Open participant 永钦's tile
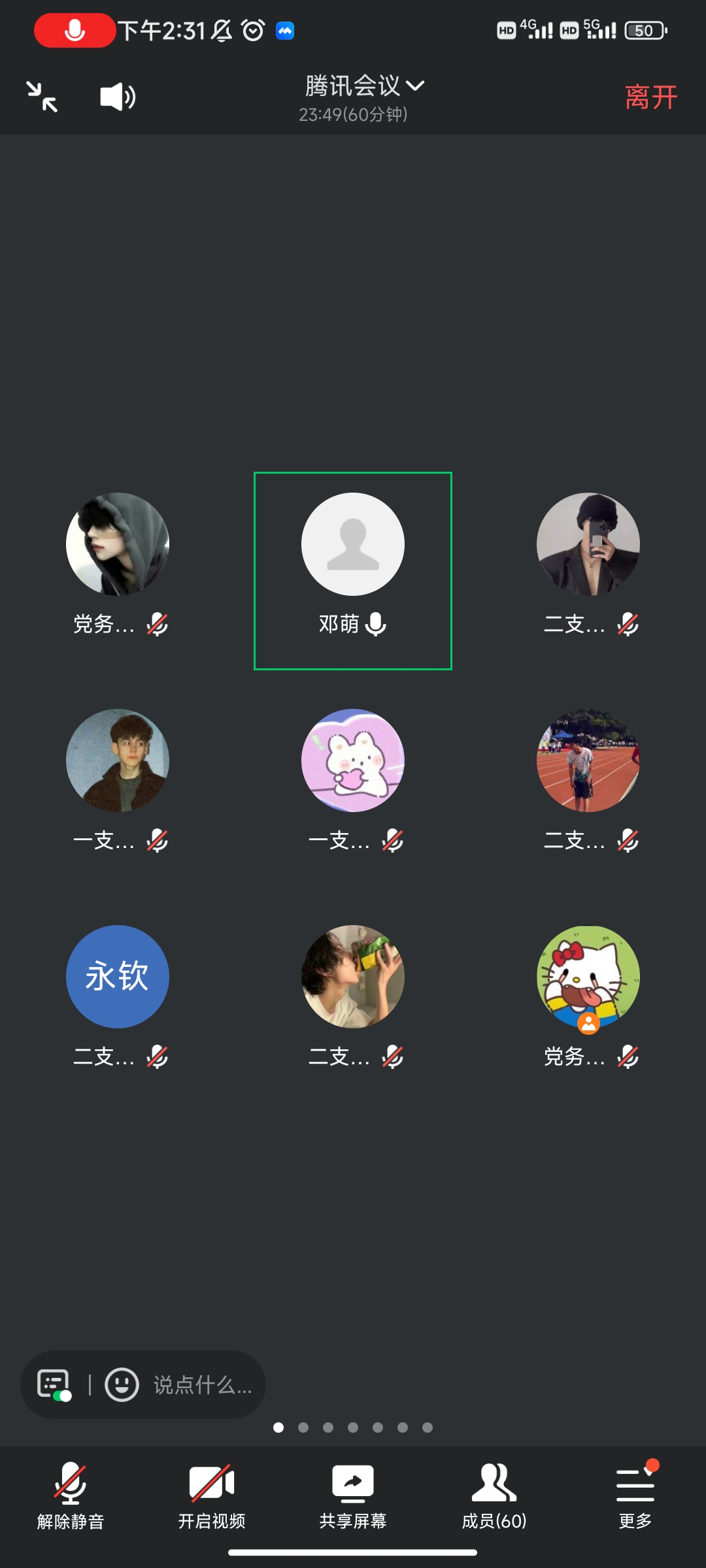 pyautogui.click(x=118, y=977)
